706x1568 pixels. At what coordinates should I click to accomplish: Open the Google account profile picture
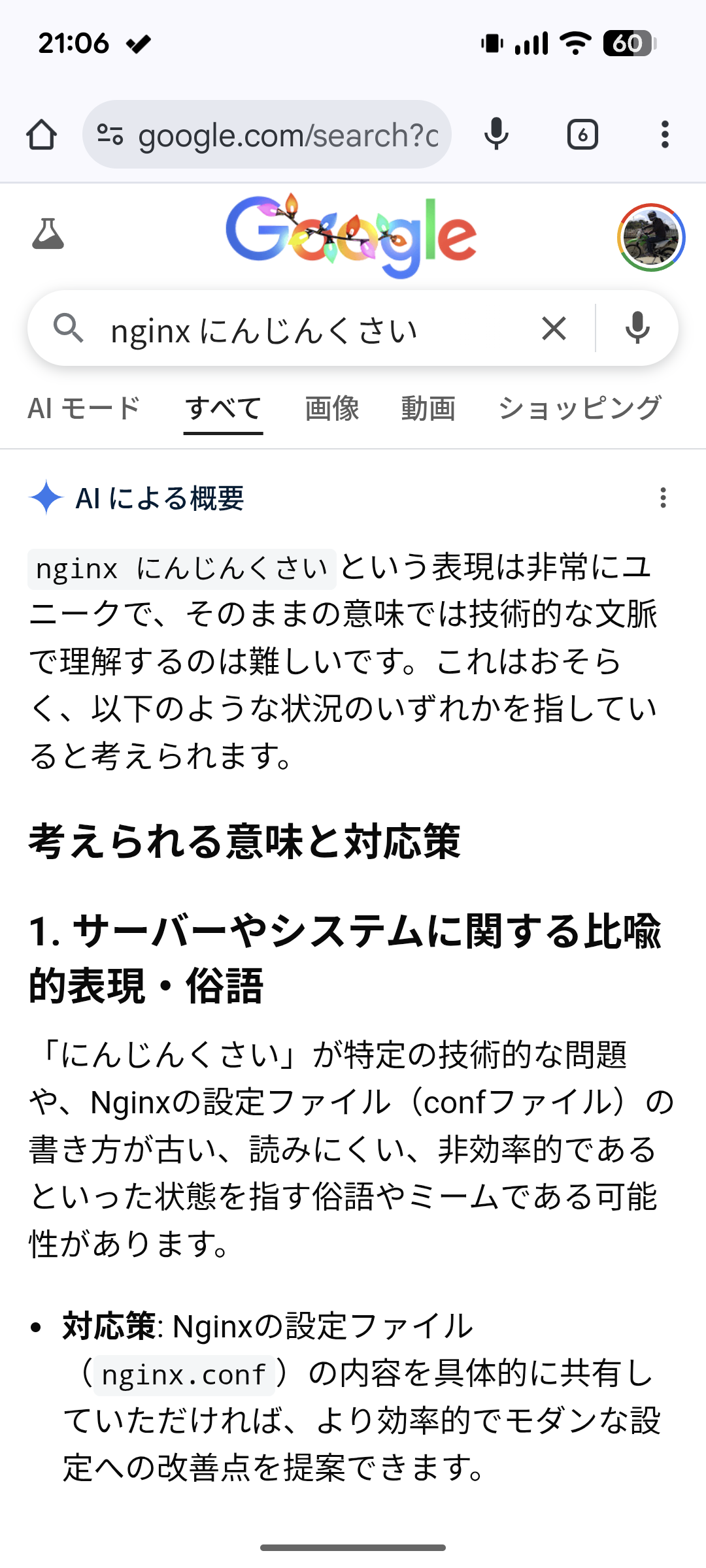[650, 237]
